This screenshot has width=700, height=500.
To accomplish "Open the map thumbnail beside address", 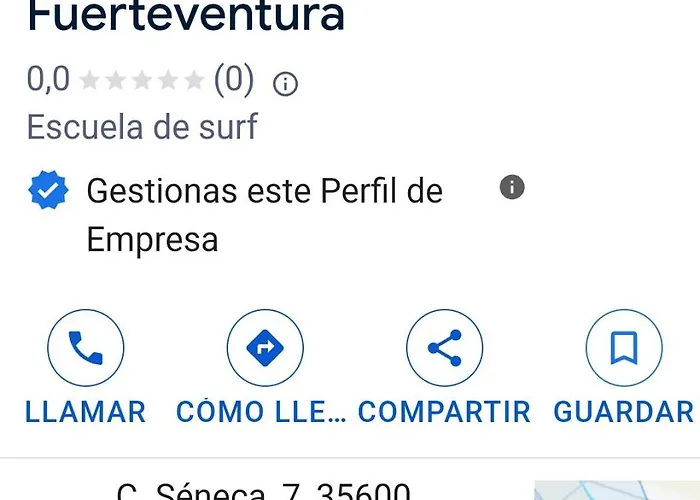I will (616, 489).
